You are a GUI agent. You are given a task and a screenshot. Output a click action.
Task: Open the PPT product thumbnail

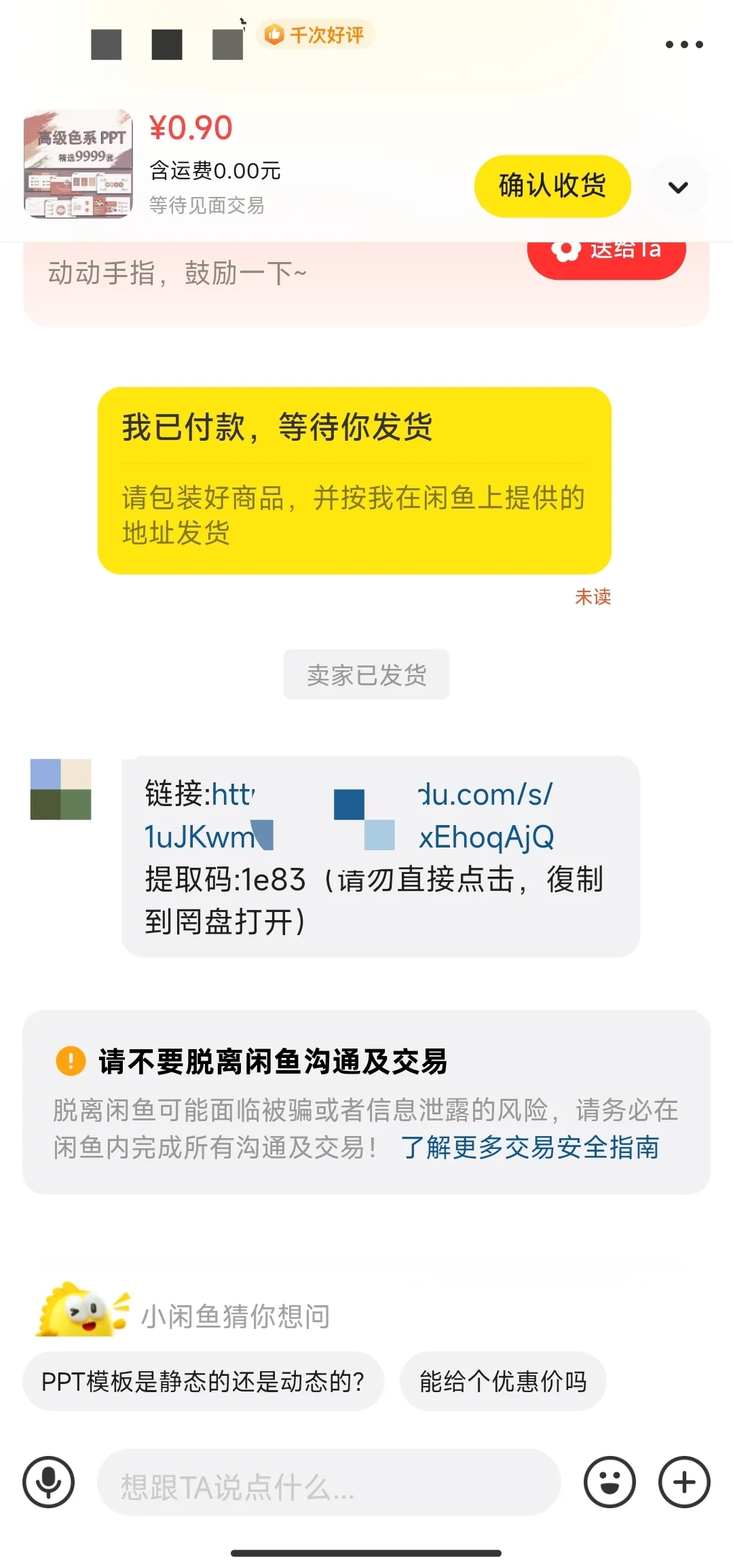point(79,164)
